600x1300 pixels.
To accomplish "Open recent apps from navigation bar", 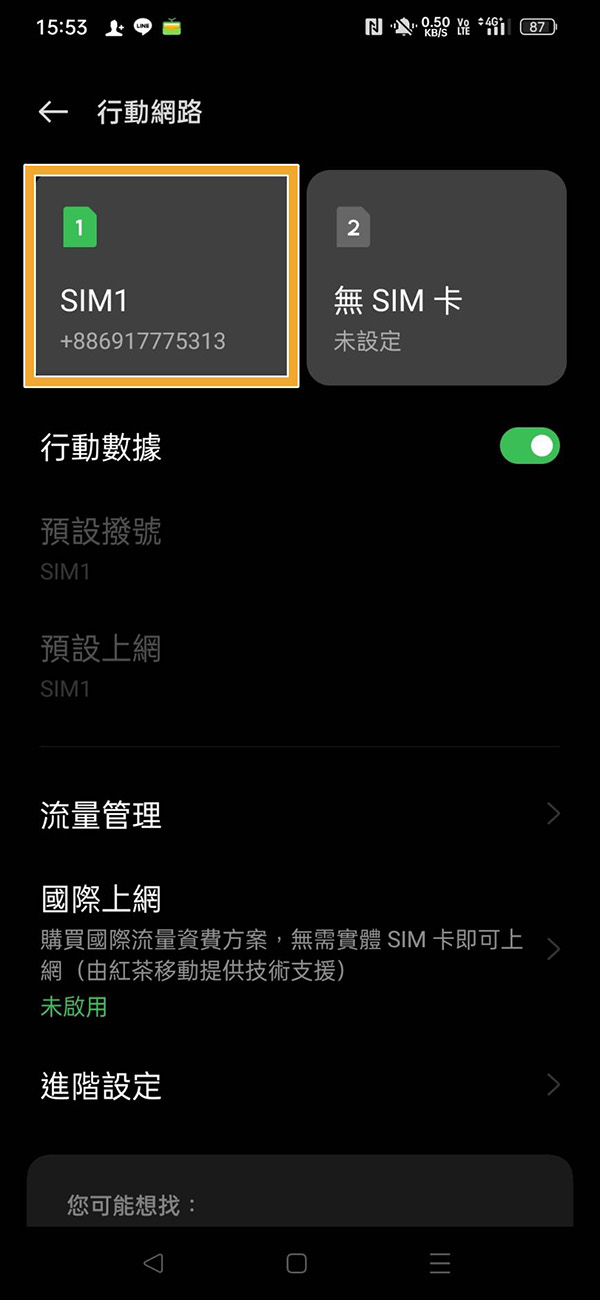I will (x=440, y=1263).
